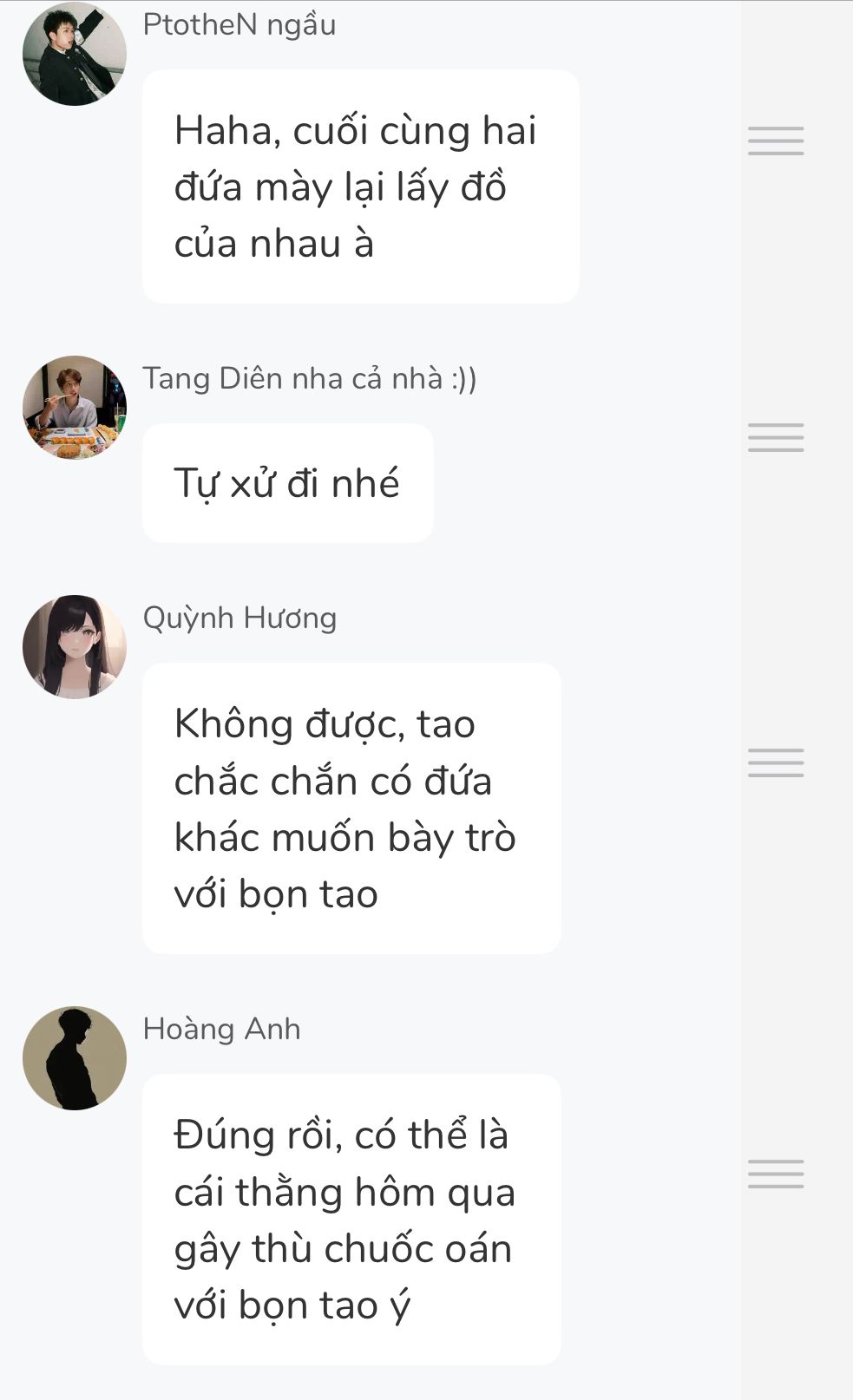
Task: Tap the handle icon beside PtotheN ngầu's message
Action: [776, 141]
